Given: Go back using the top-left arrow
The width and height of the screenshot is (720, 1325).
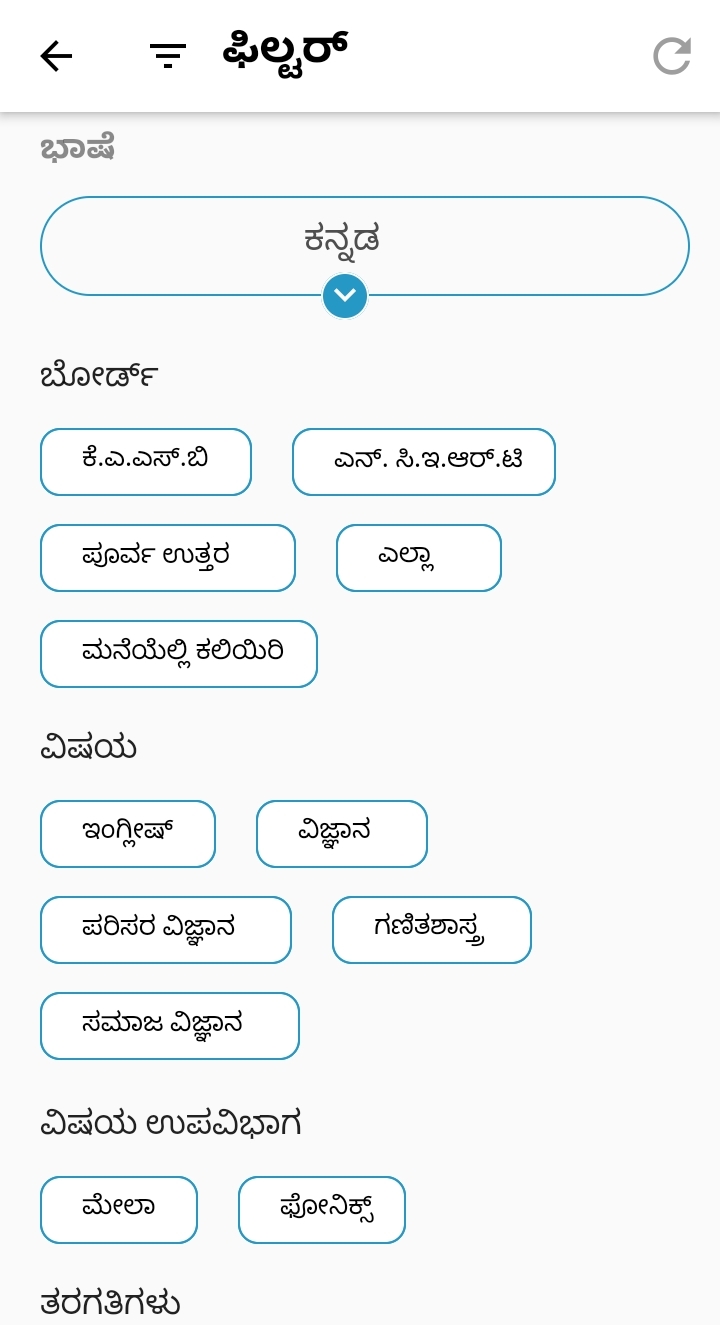Looking at the screenshot, I should (x=56, y=56).
